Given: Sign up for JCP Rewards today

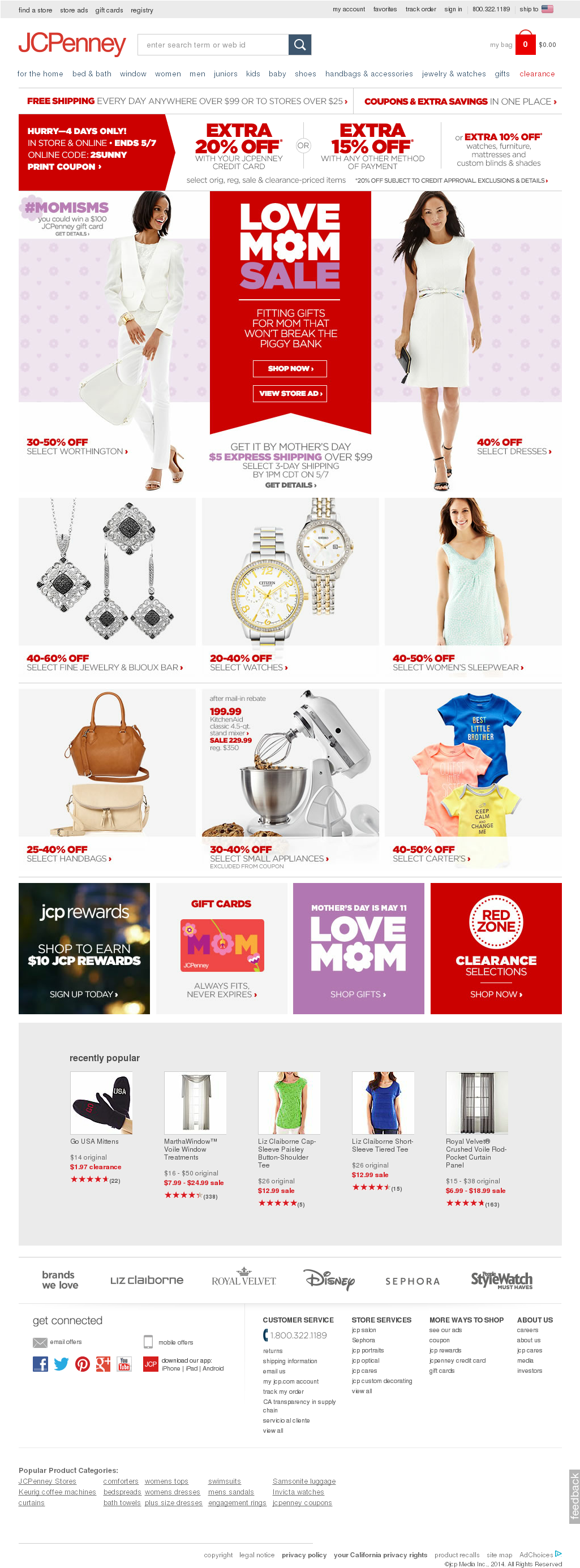Looking at the screenshot, I should [83, 994].
